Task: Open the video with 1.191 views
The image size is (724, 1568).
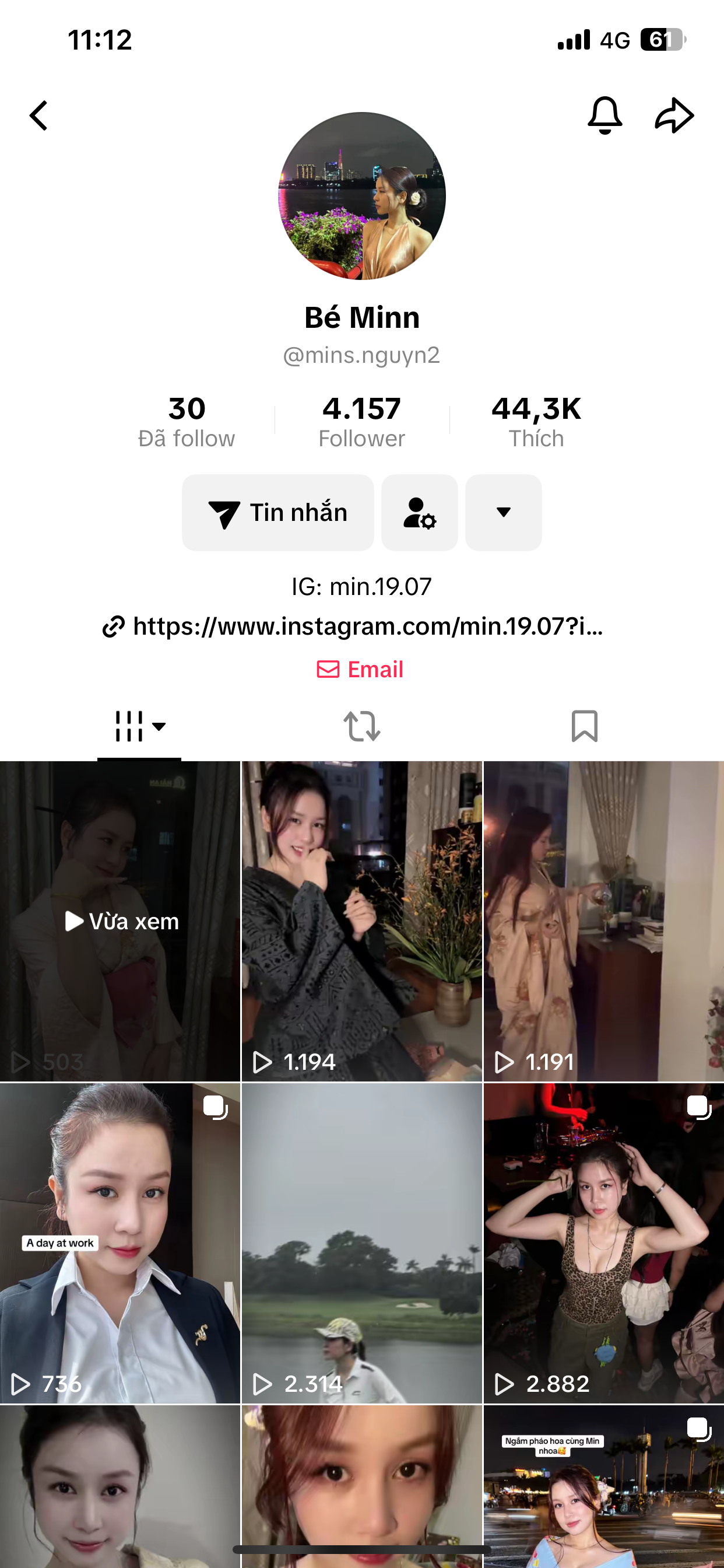Action: click(x=603, y=921)
